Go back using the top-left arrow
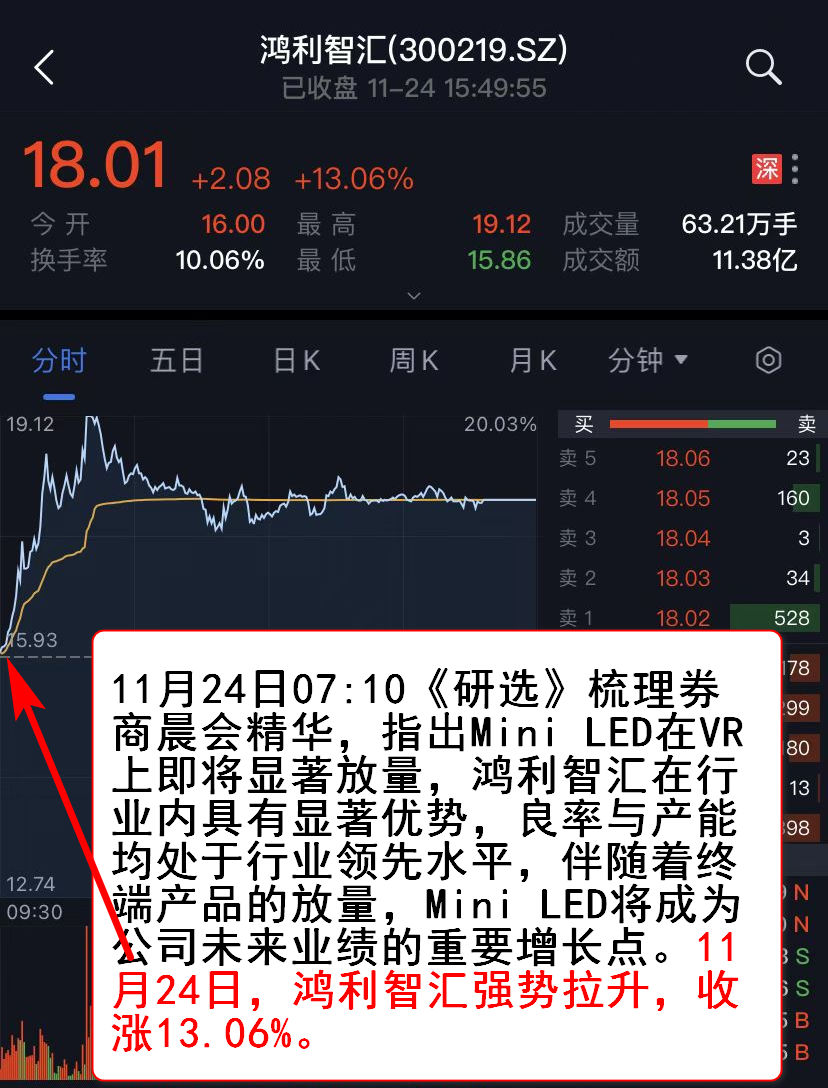This screenshot has height=1088, width=828. click(44, 68)
